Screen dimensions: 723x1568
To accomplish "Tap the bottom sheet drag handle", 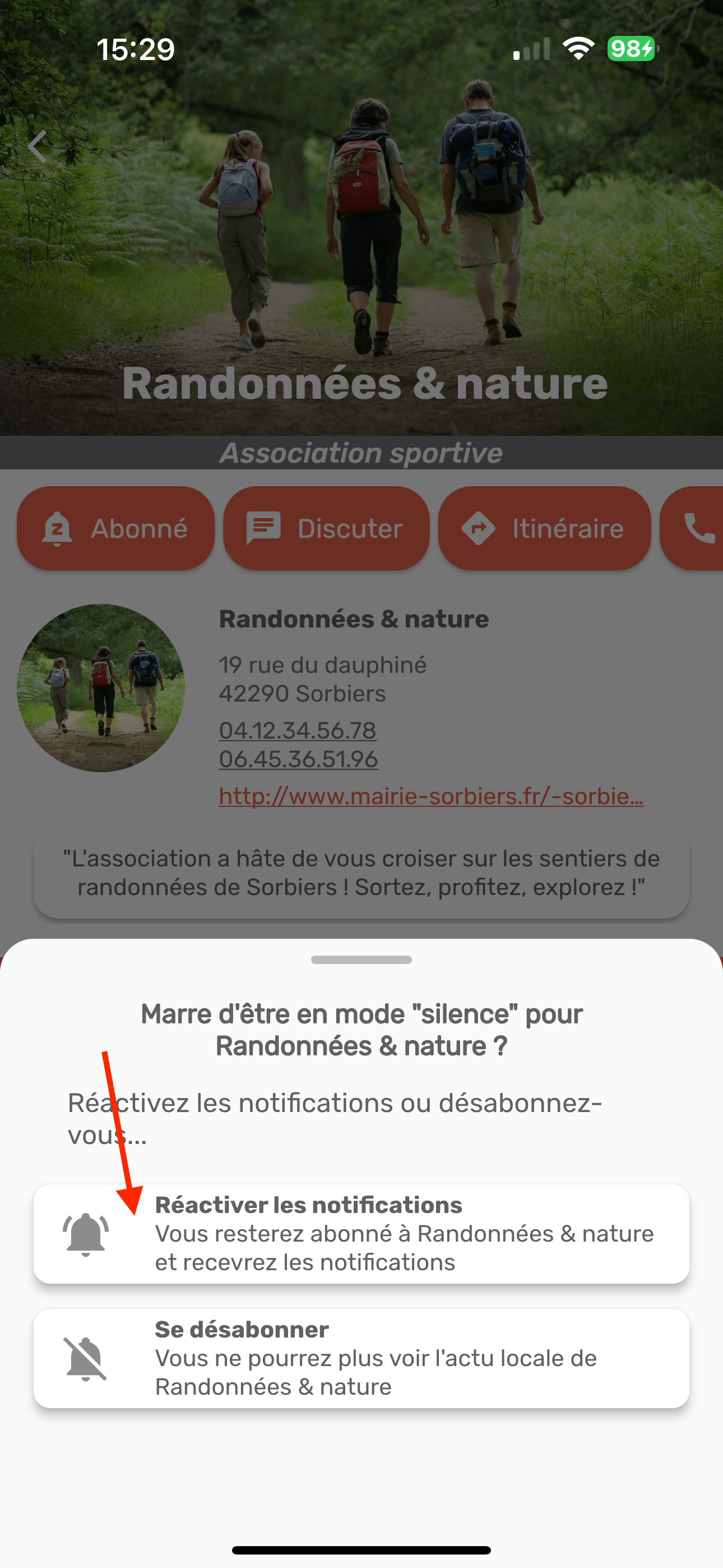I will 361,960.
